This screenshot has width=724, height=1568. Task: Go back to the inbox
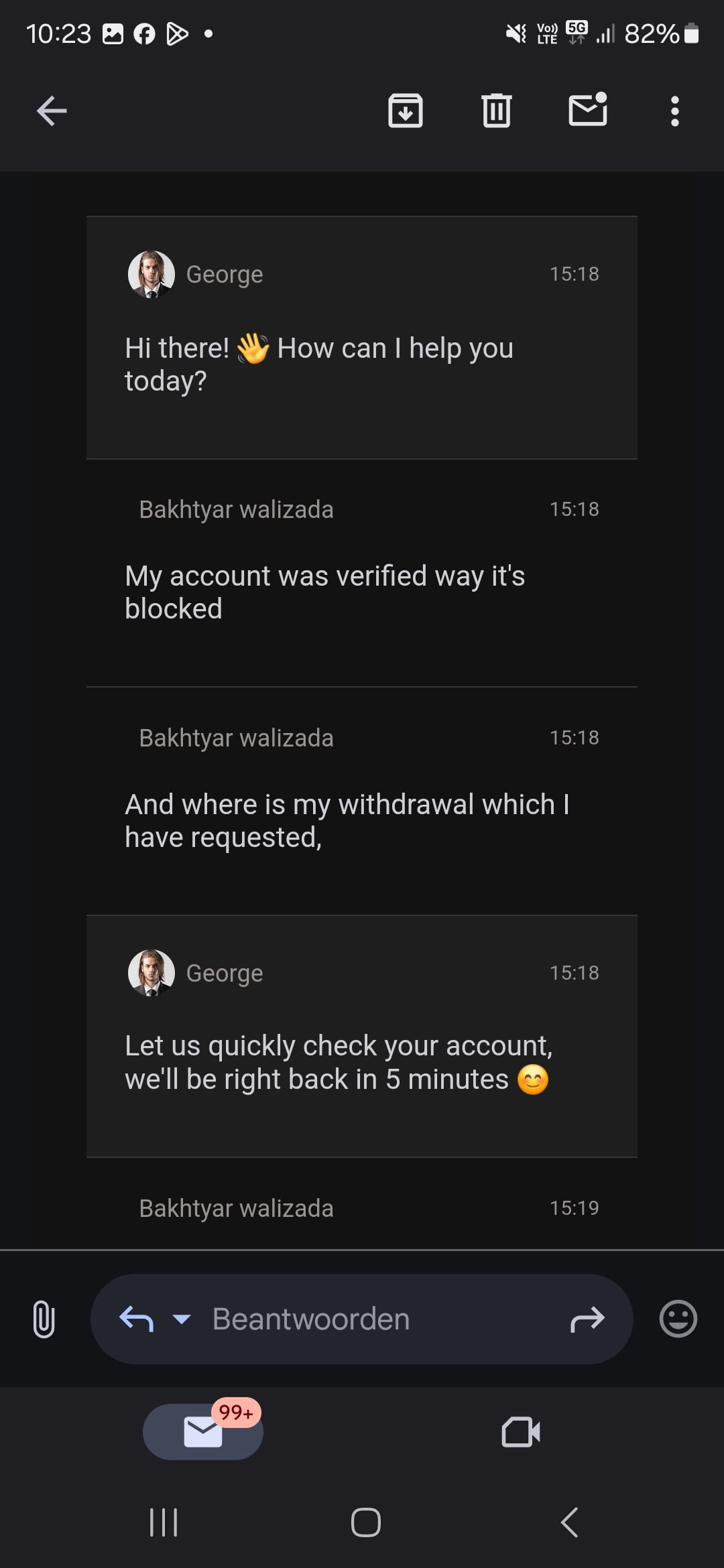(52, 111)
